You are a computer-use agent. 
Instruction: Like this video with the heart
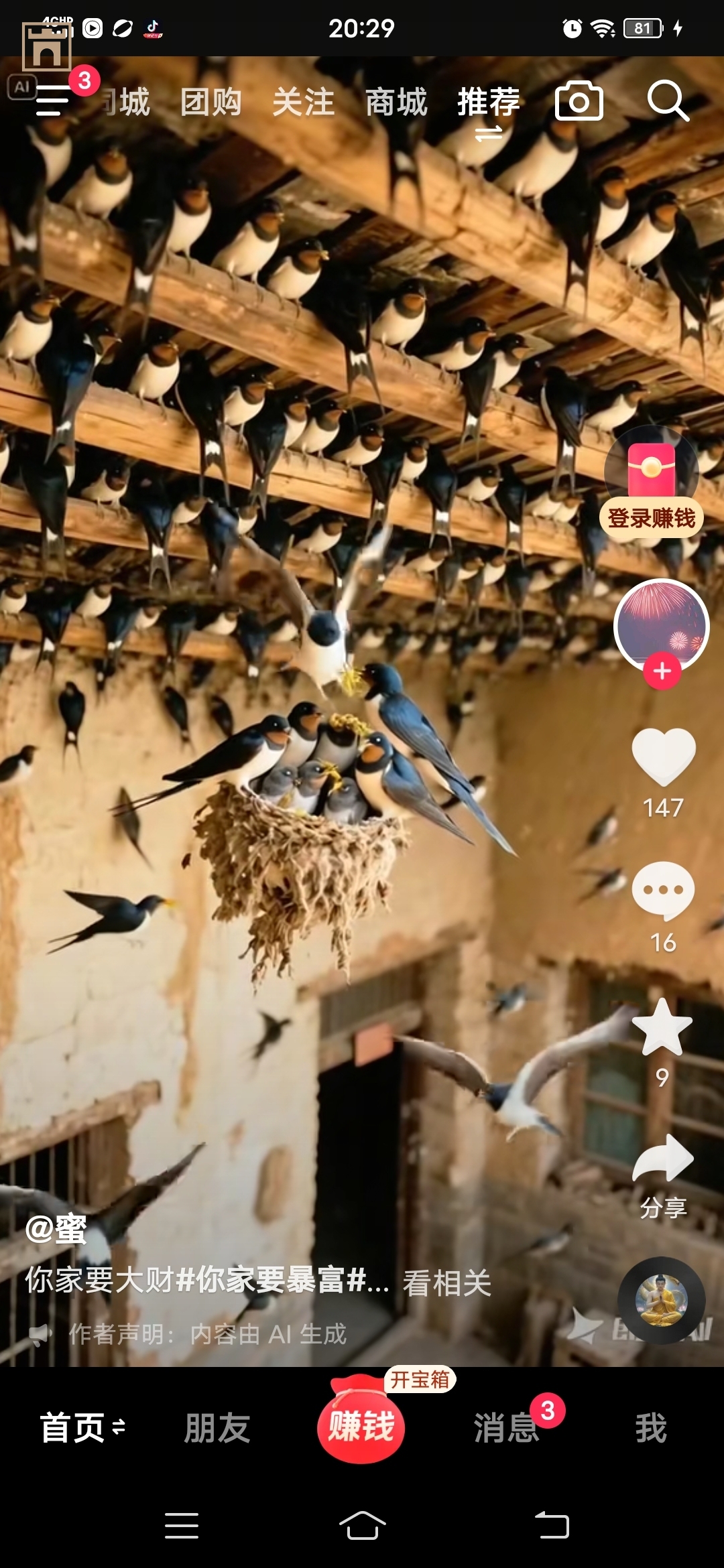tap(663, 757)
